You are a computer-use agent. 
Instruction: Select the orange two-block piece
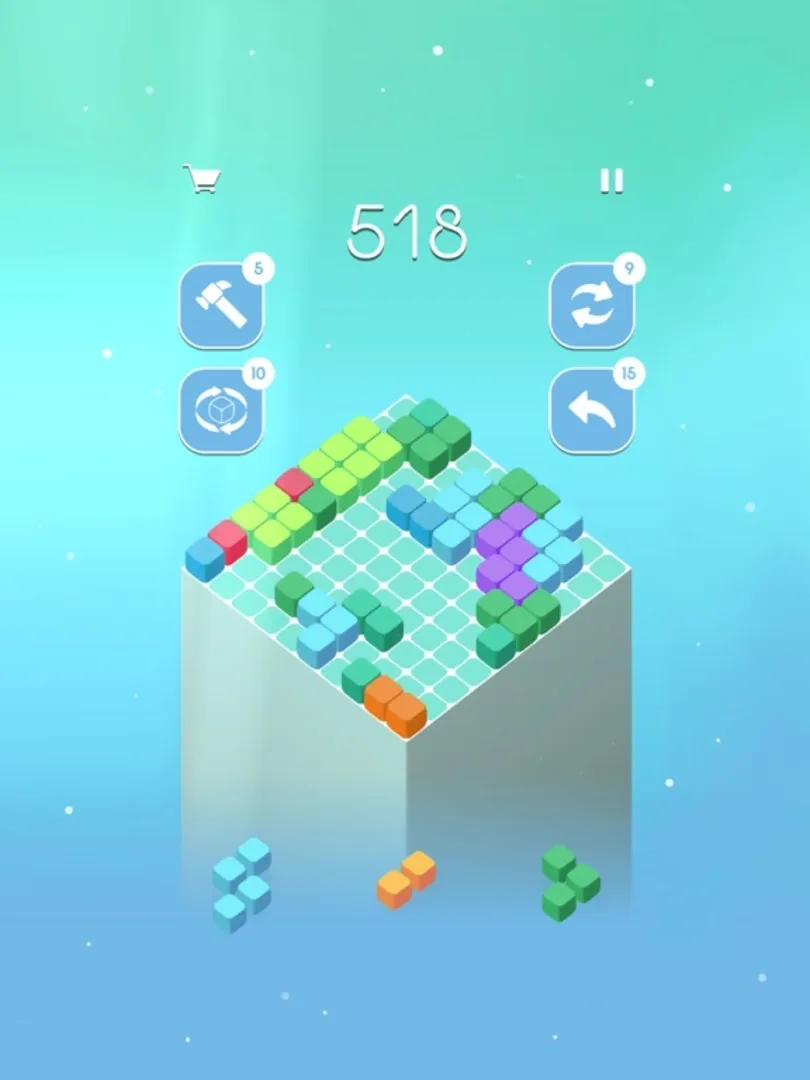tap(406, 879)
